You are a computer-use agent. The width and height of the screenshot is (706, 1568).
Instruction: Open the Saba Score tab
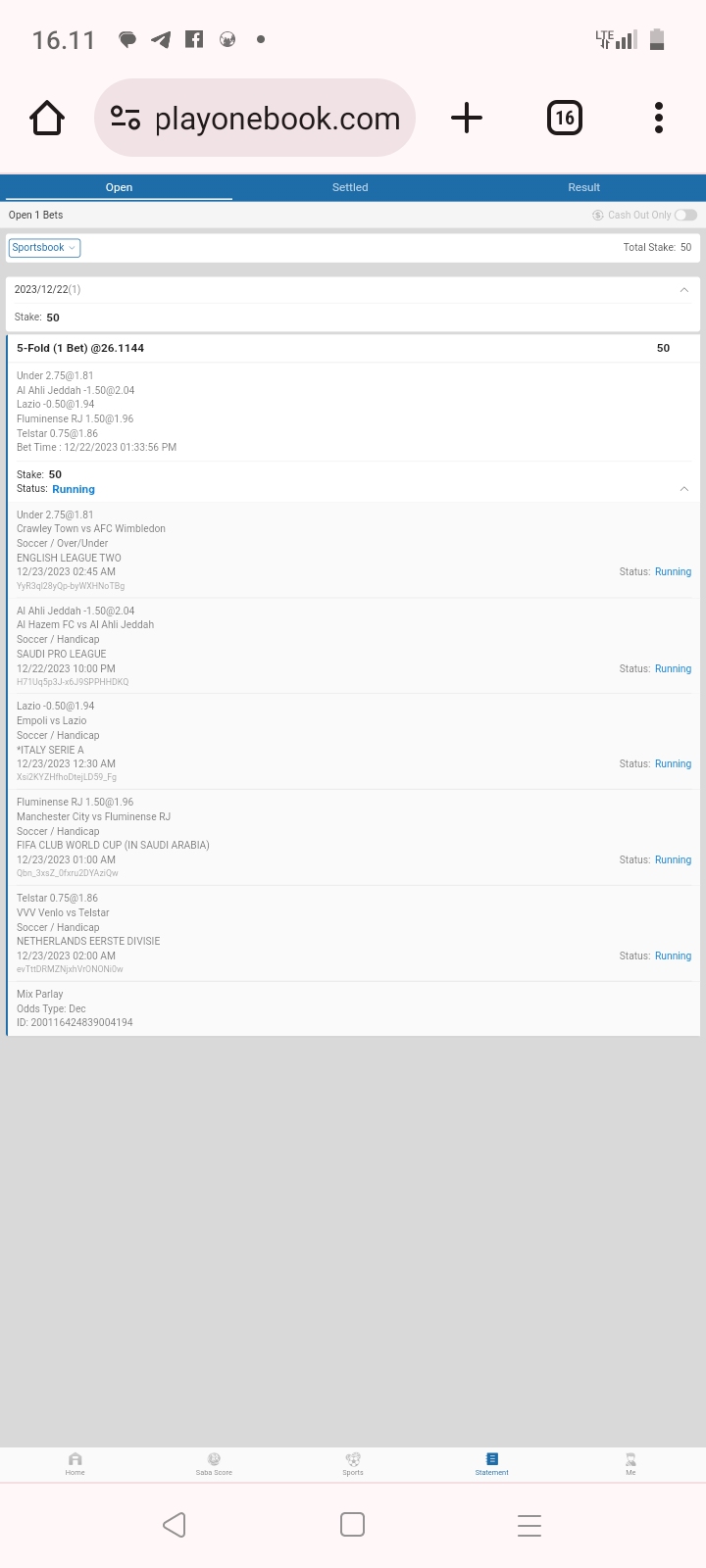tap(214, 1463)
